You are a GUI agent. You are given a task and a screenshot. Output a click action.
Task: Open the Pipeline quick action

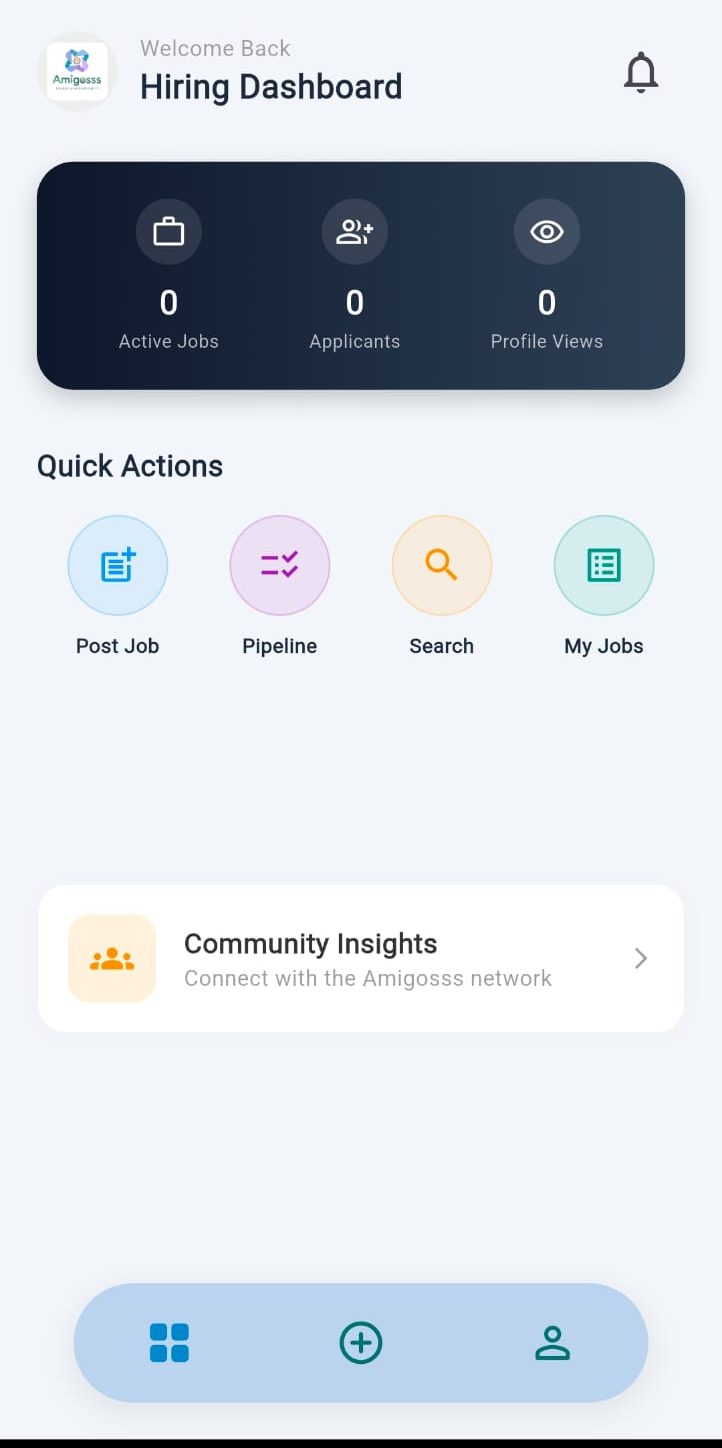(x=280, y=566)
